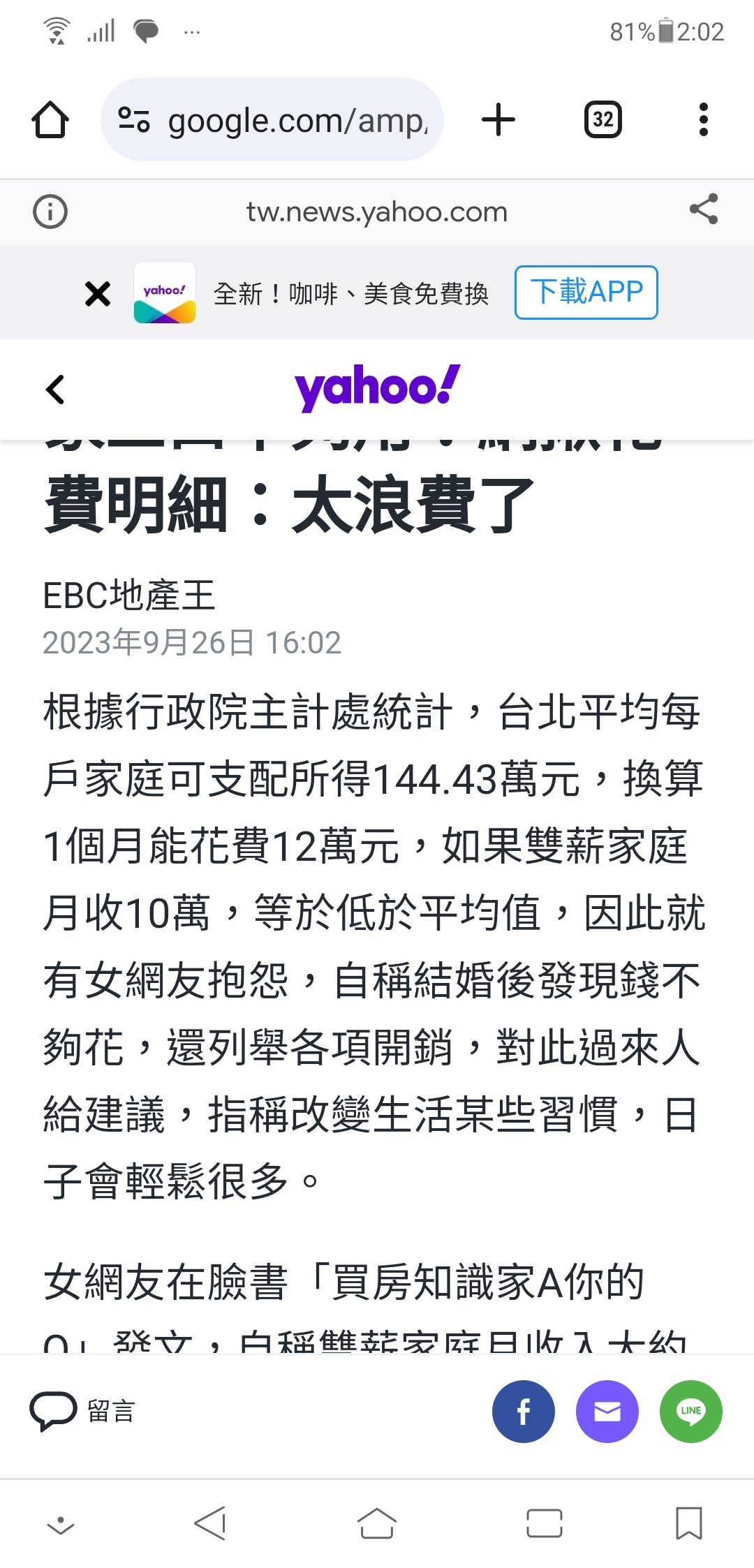View the 32 open tabs
The height and width of the screenshot is (1568, 754).
click(x=603, y=119)
